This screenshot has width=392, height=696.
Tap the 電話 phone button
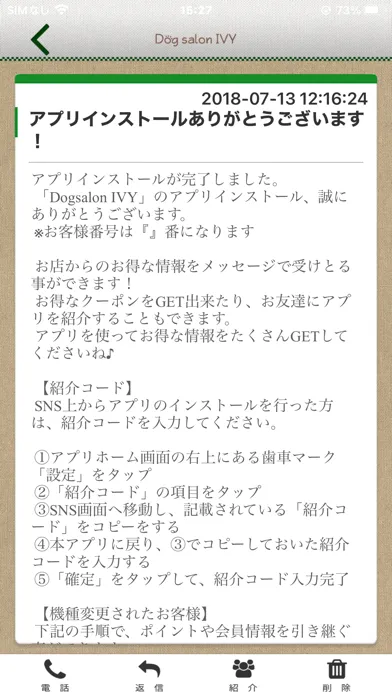pyautogui.click(x=55, y=676)
